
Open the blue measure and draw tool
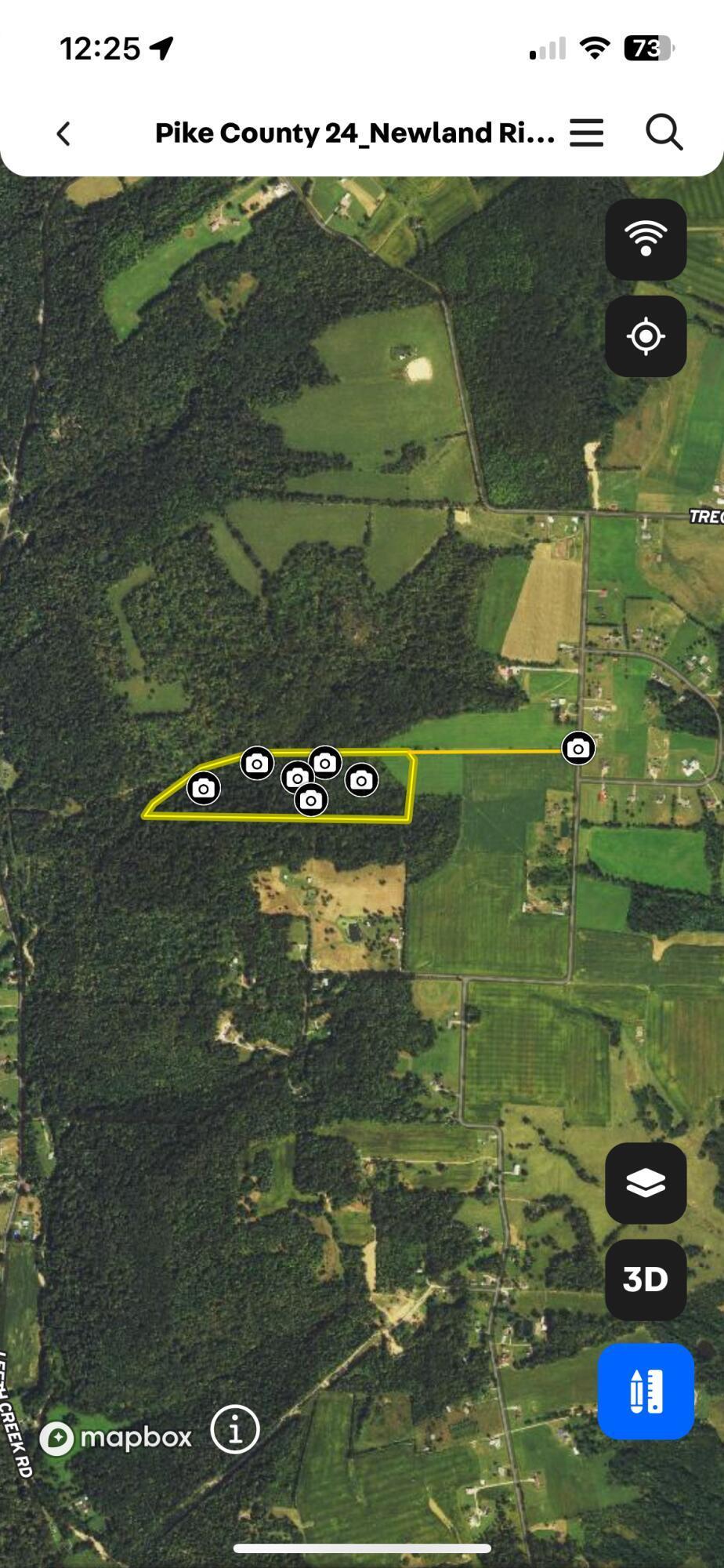pos(646,1391)
